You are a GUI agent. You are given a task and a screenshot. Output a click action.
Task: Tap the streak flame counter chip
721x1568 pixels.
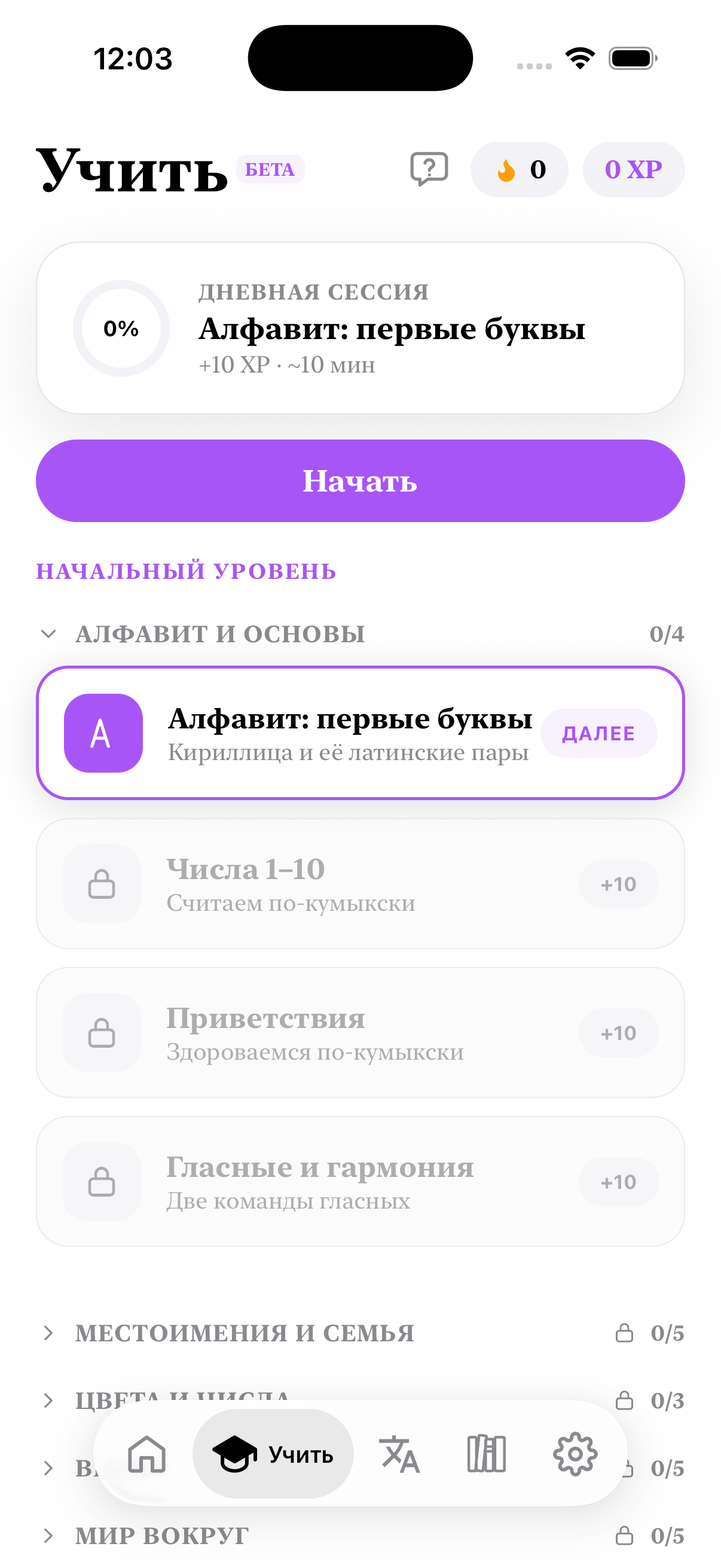pyautogui.click(x=519, y=169)
